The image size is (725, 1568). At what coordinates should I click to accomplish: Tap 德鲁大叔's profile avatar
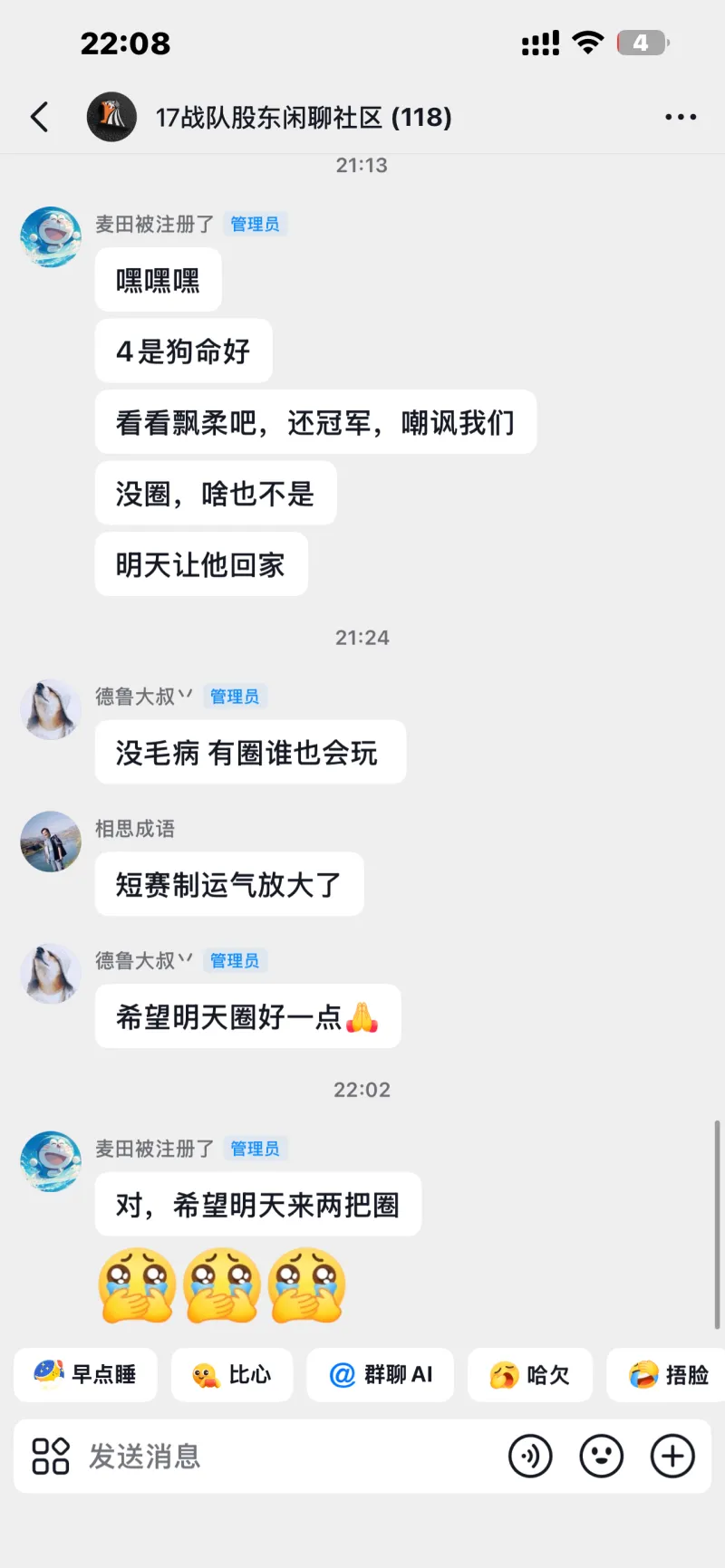coord(50,709)
